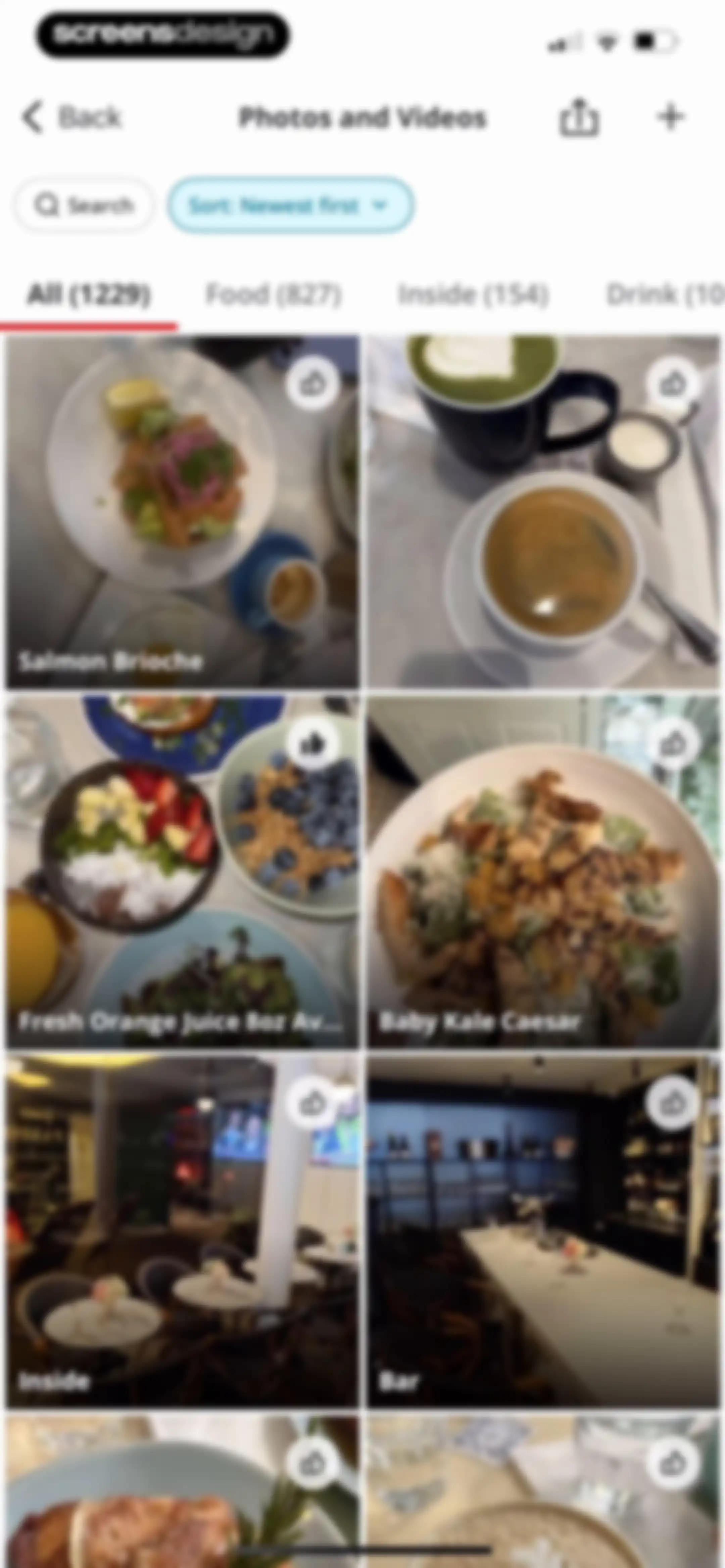Viewport: 725px width, 1568px height.
Task: Add a new photo with plus icon
Action: pos(670,116)
